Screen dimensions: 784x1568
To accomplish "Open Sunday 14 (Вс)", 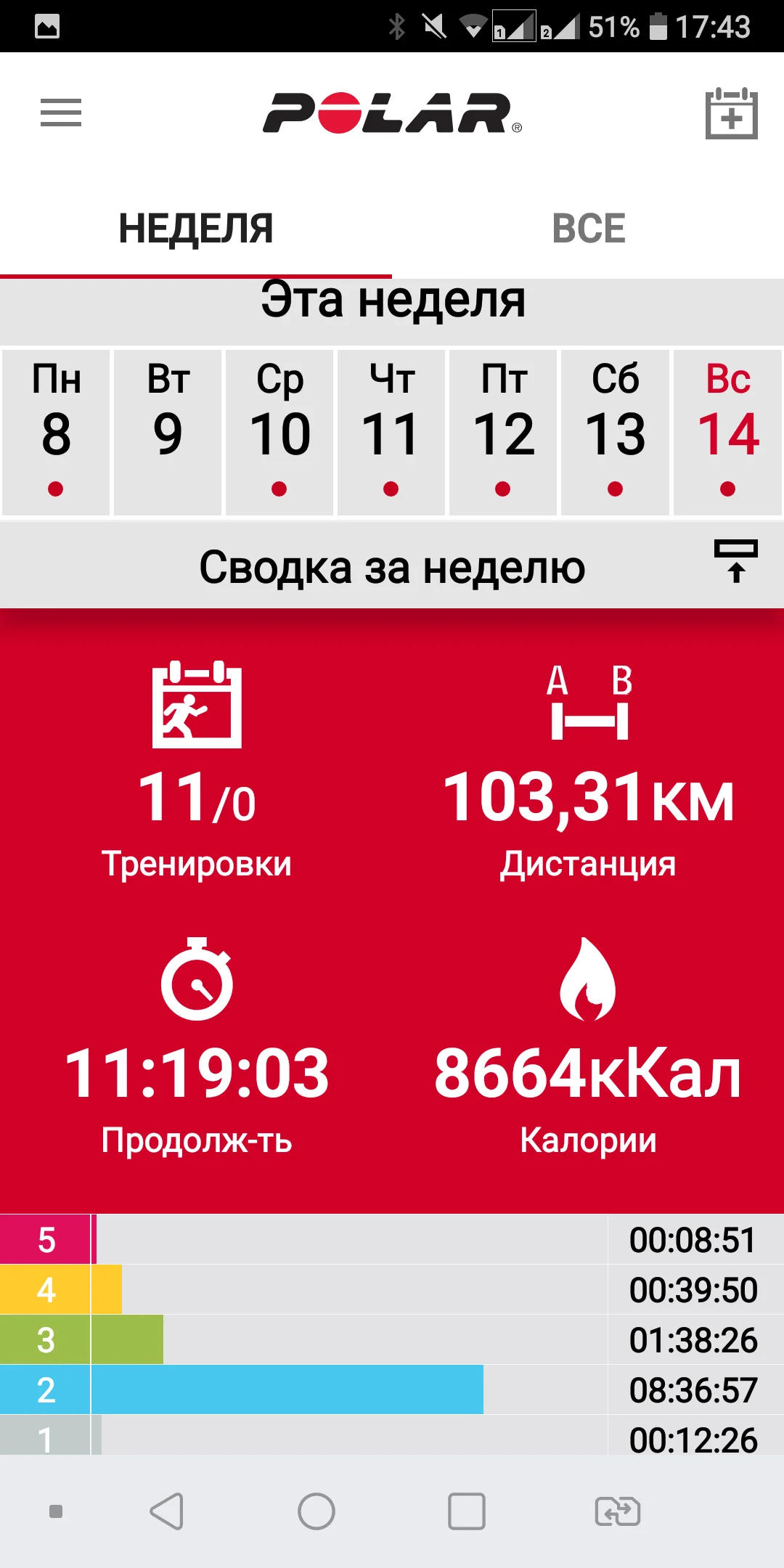I will 727,433.
